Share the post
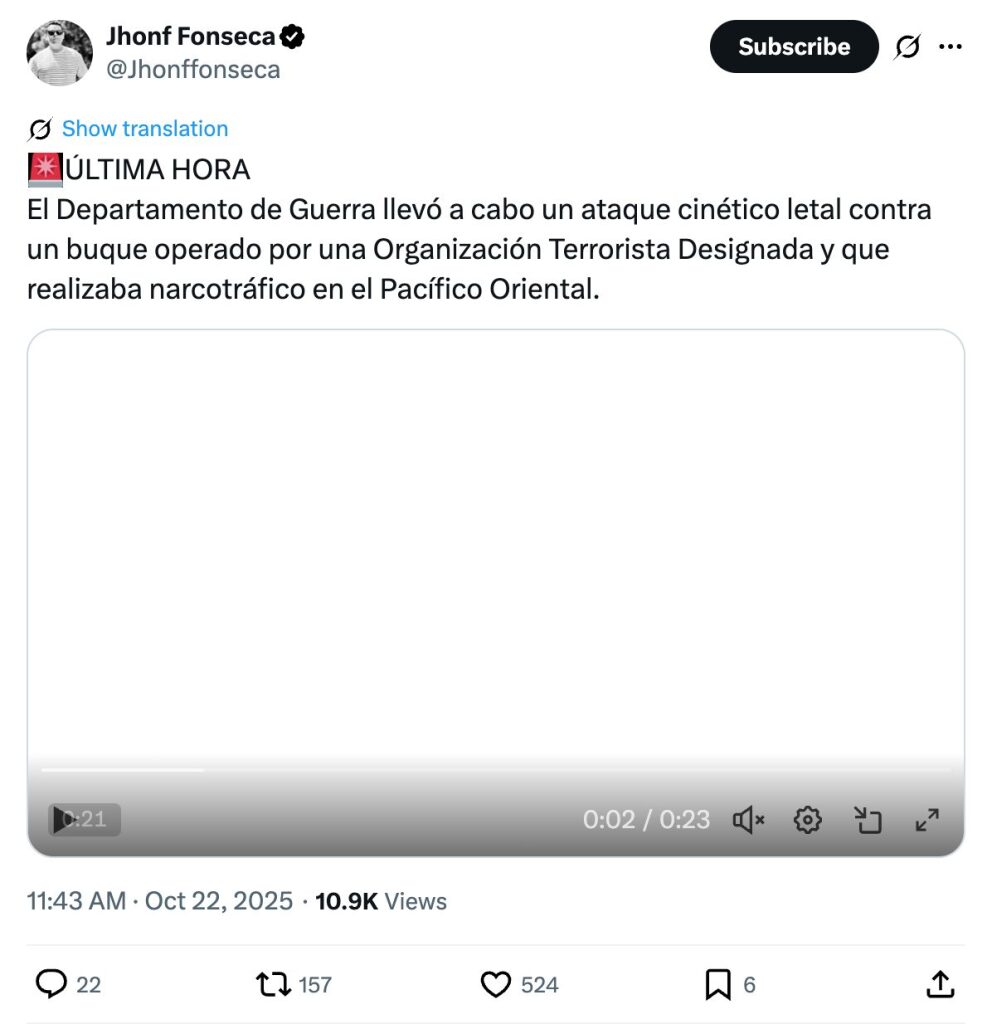Image resolution: width=992 pixels, height=1024 pixels. coord(939,985)
